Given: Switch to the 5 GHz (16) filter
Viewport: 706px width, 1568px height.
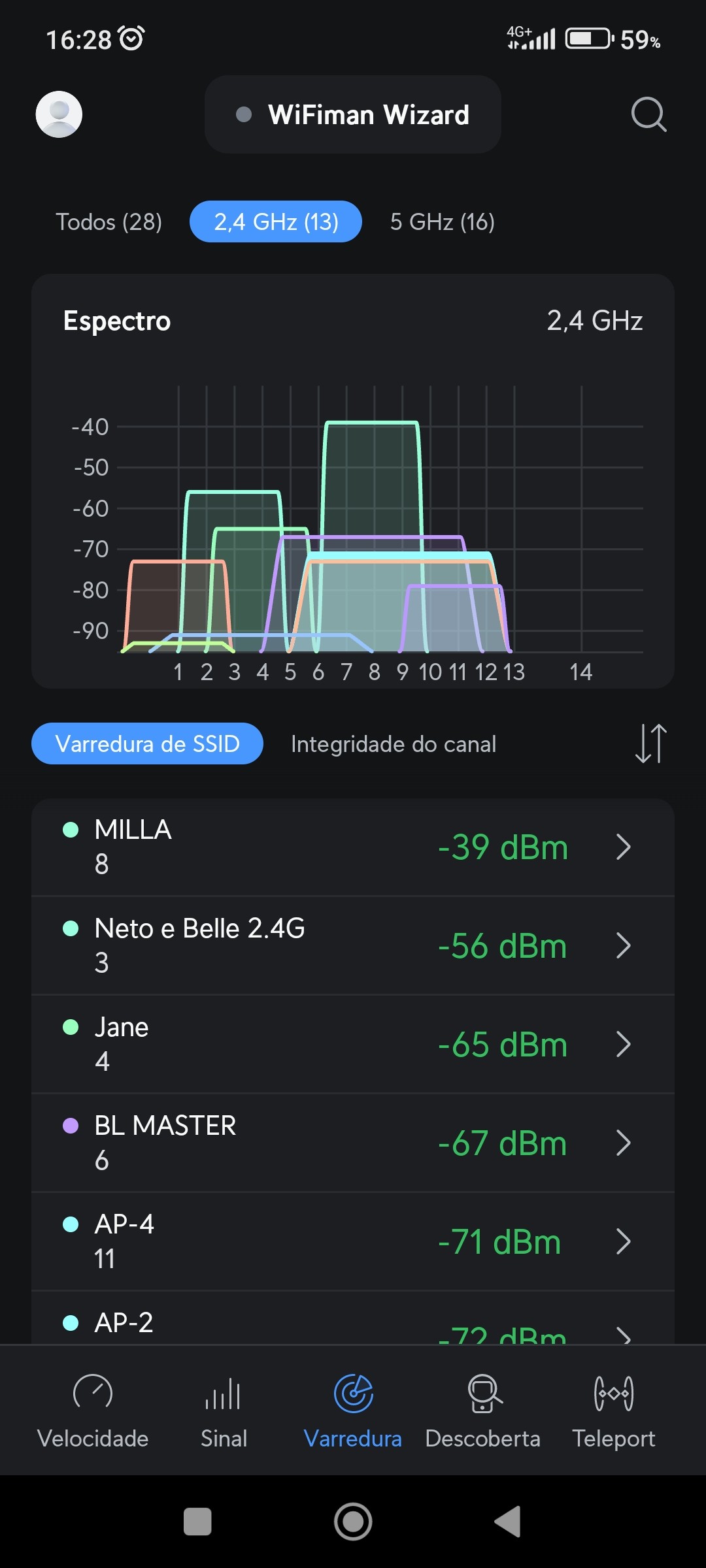Looking at the screenshot, I should (442, 222).
